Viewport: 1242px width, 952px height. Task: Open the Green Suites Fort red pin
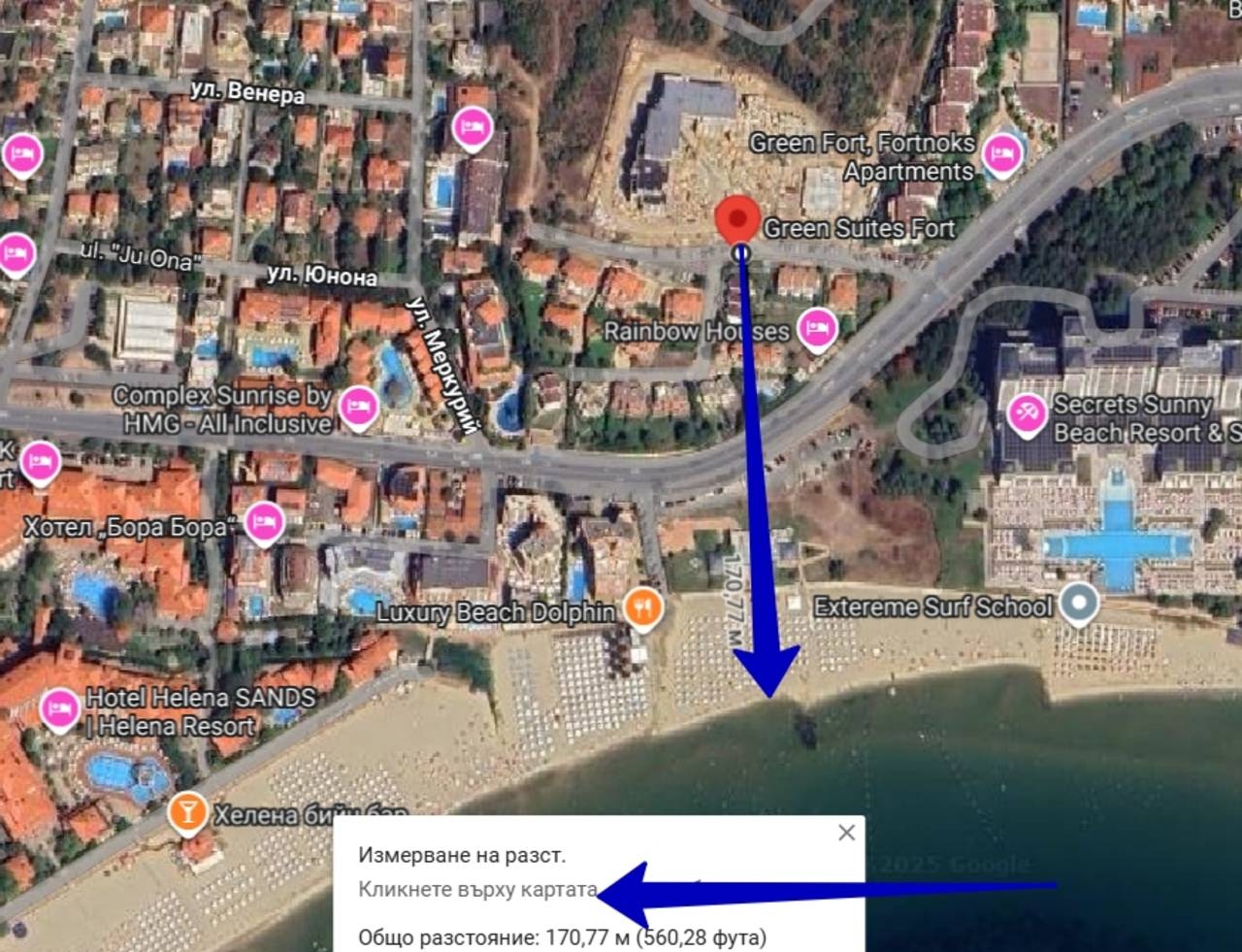click(x=739, y=217)
